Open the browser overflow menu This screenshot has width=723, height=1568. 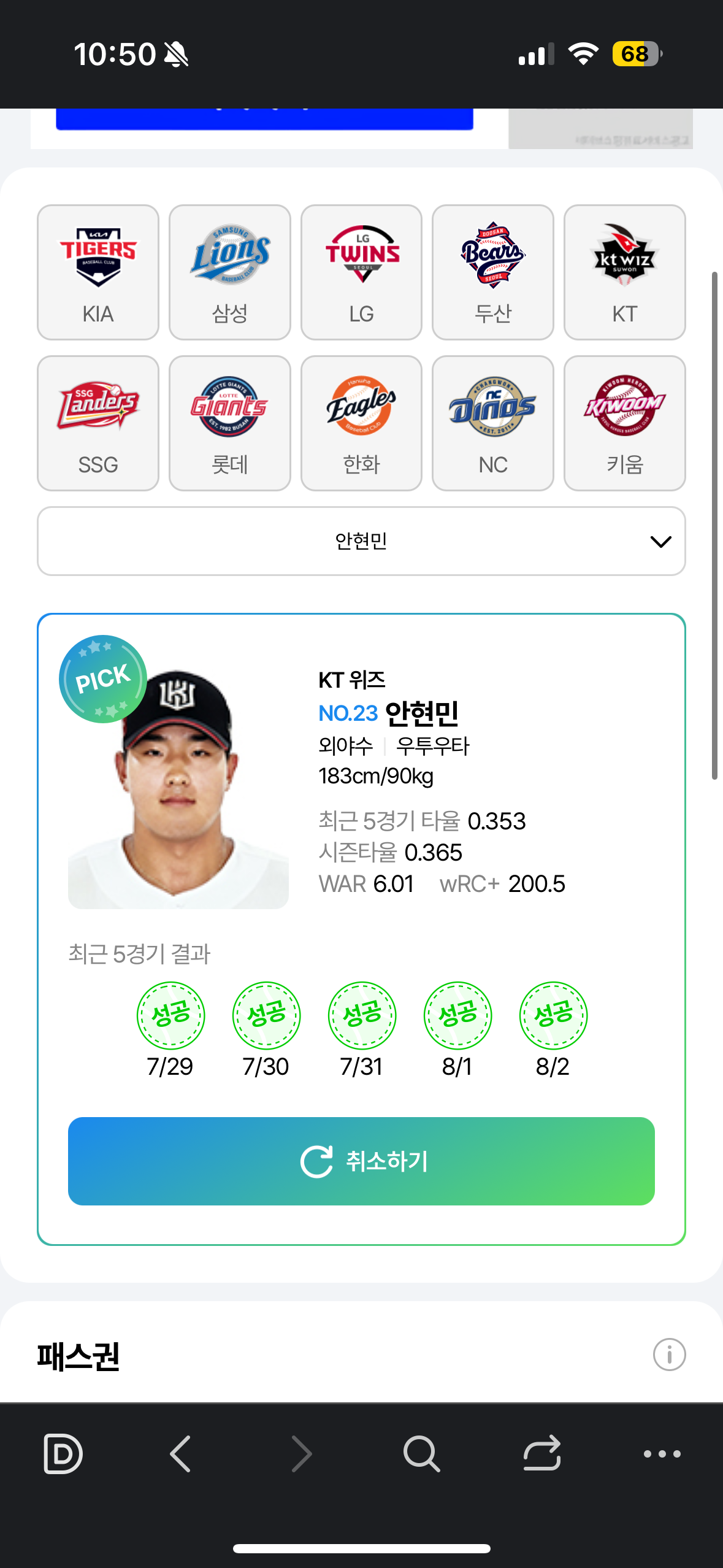662,1453
